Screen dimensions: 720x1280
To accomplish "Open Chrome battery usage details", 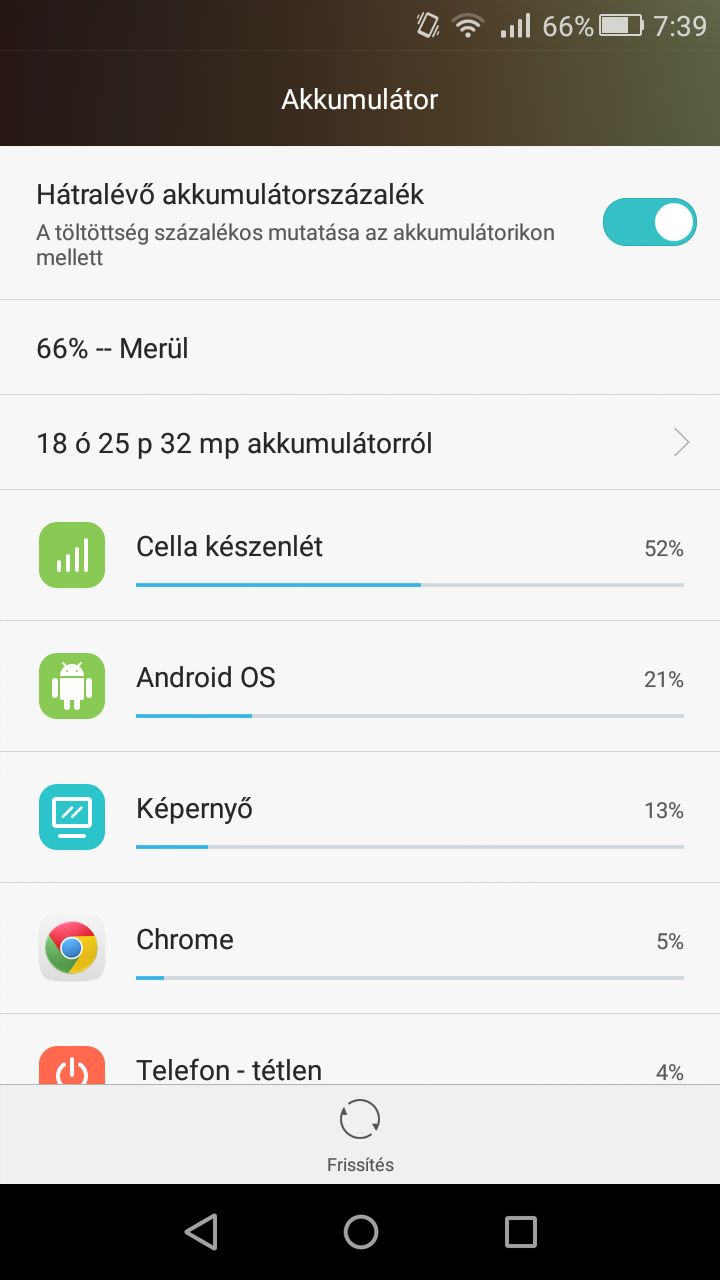I will (360, 948).
